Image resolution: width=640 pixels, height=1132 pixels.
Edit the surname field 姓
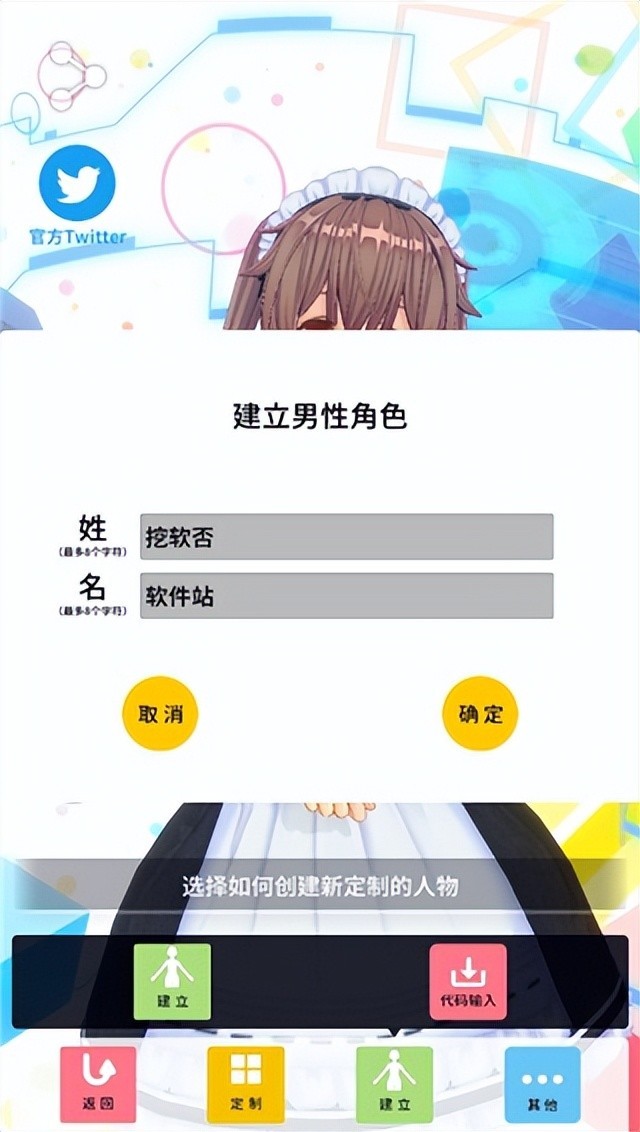(x=346, y=537)
